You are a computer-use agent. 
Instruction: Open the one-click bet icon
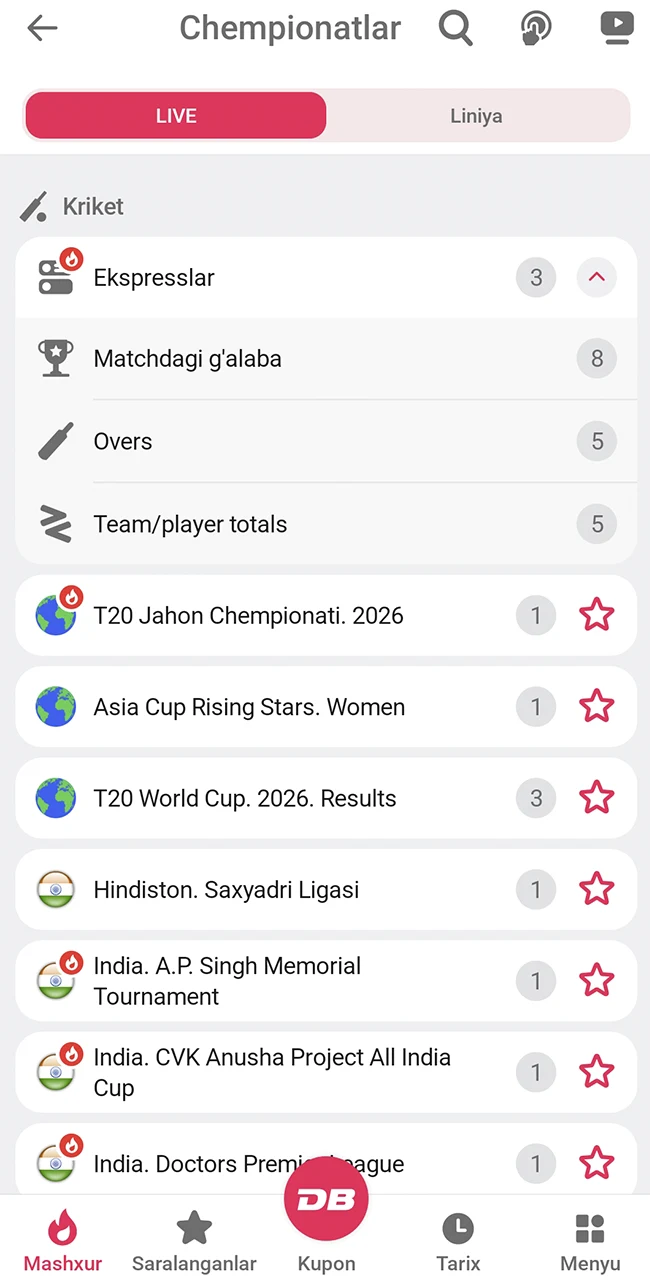click(536, 28)
